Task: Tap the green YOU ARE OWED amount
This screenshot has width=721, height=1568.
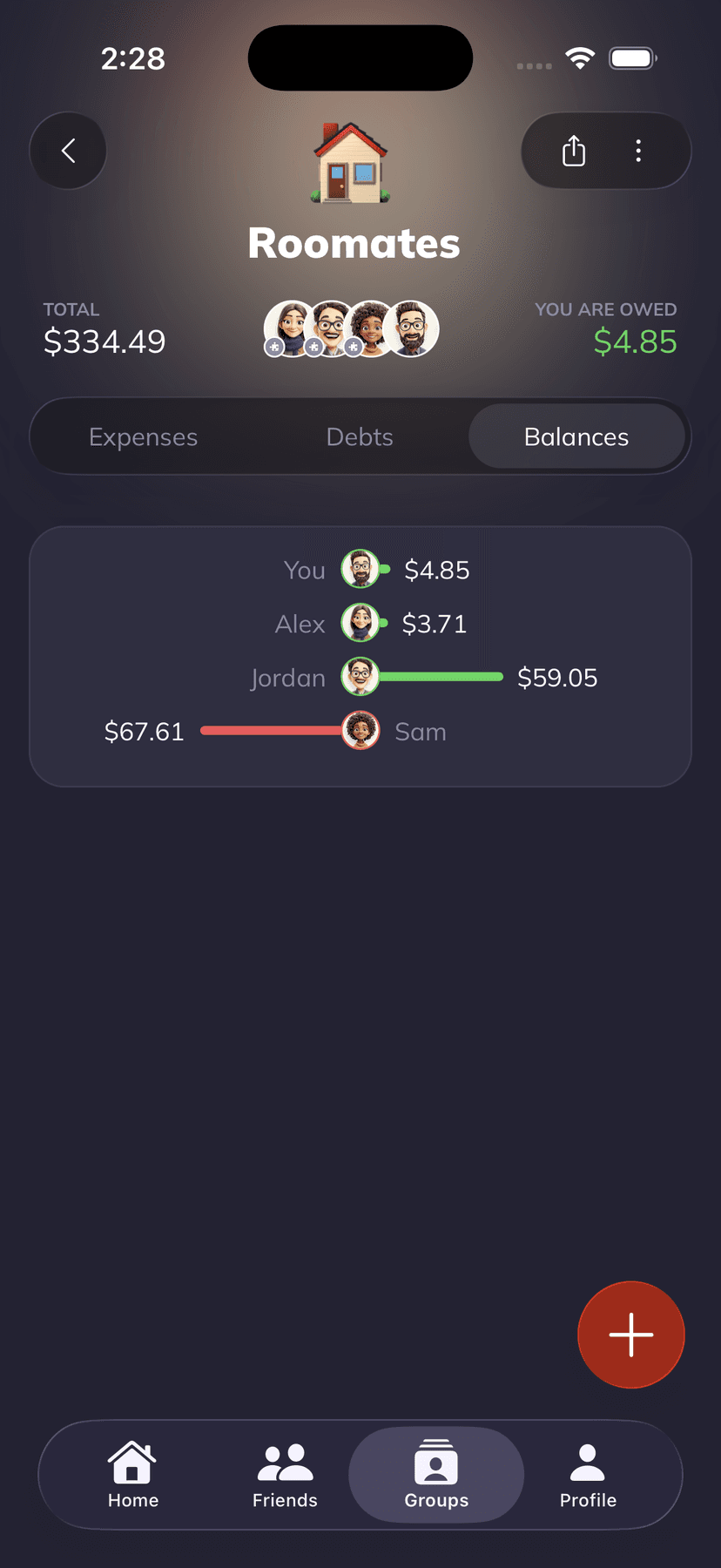Action: [x=635, y=342]
